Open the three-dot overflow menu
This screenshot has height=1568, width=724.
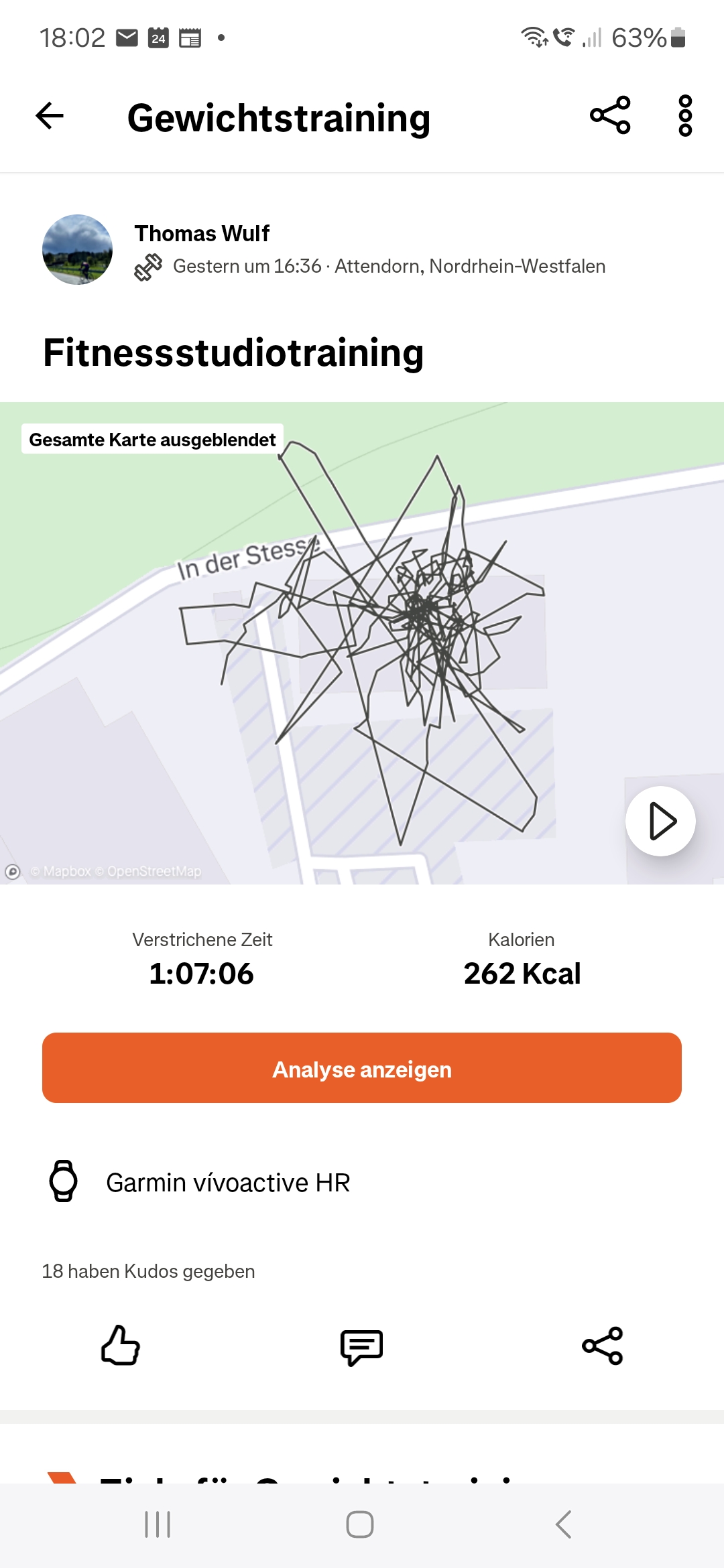685,116
